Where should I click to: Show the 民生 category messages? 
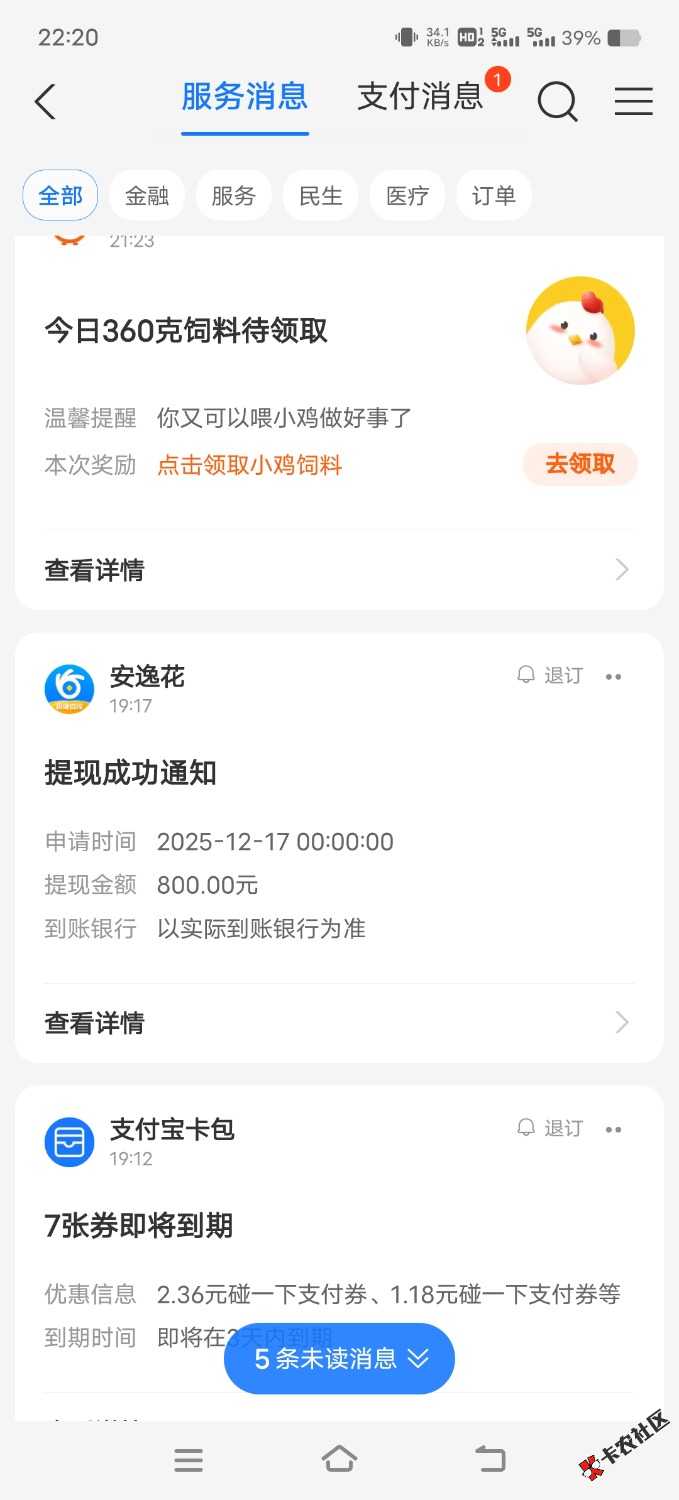321,196
